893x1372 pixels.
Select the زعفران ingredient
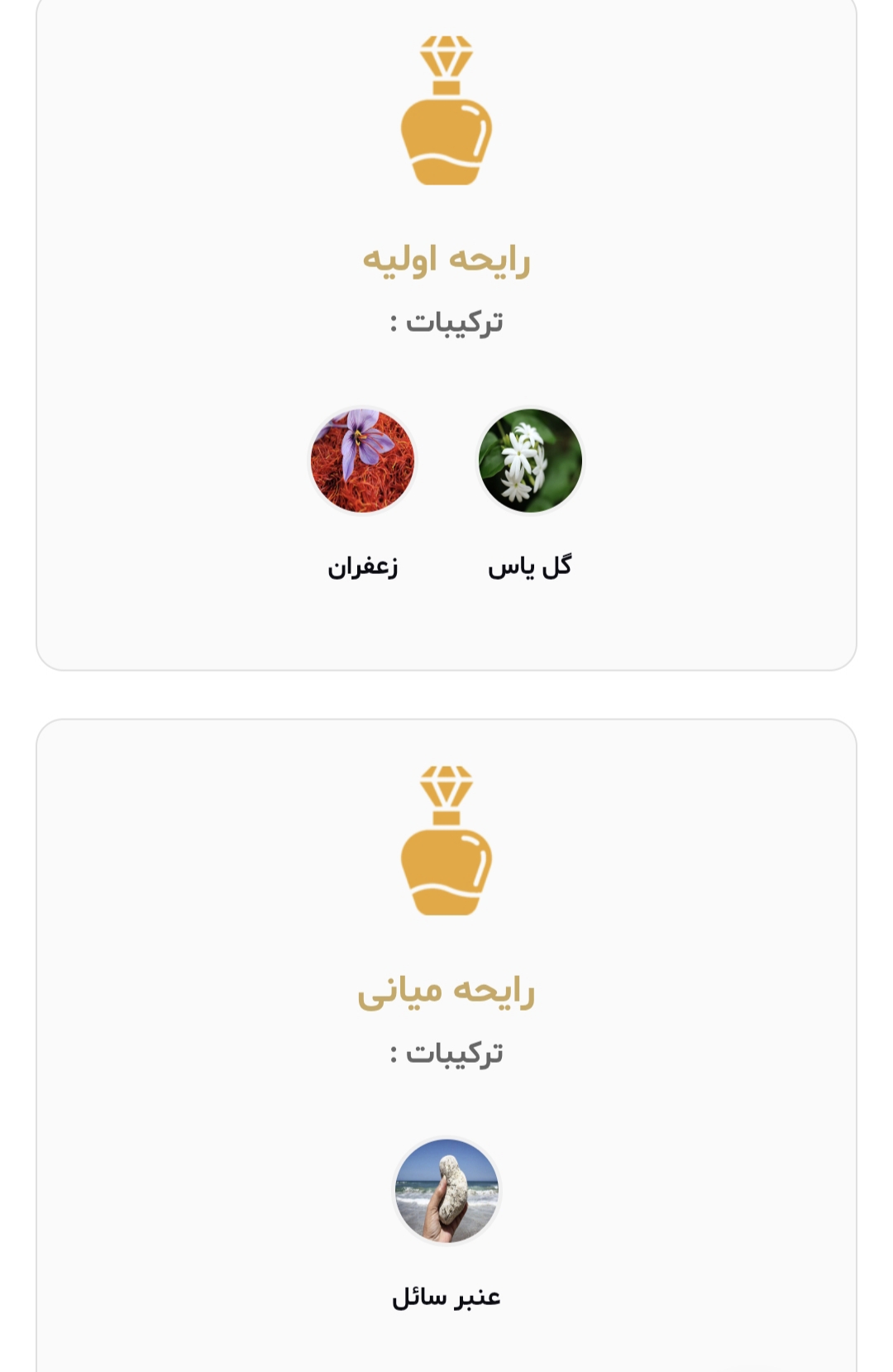[362, 461]
